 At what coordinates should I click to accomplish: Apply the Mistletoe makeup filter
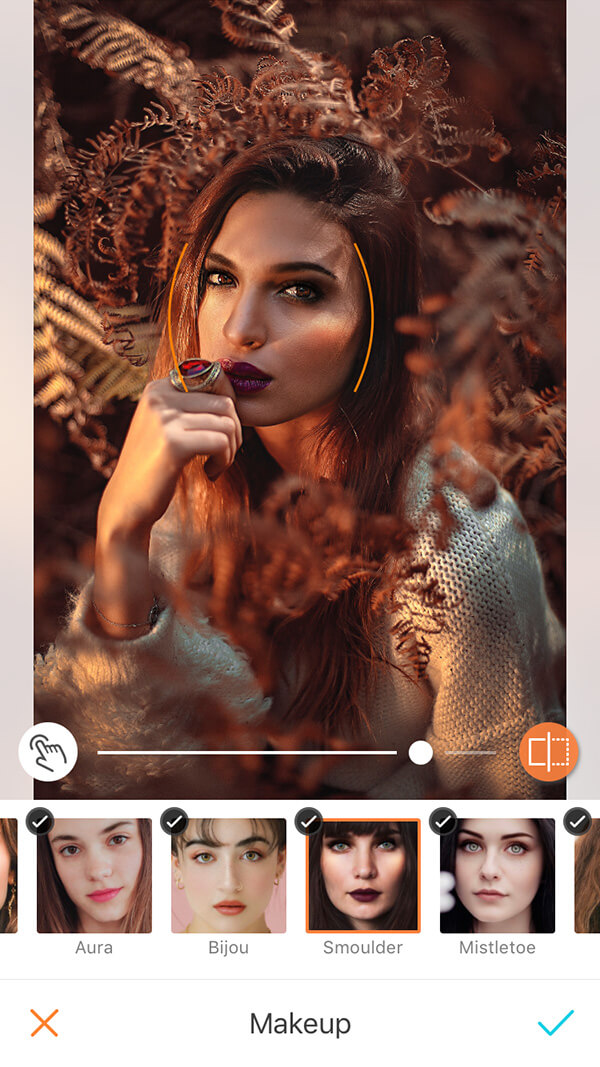(x=497, y=875)
